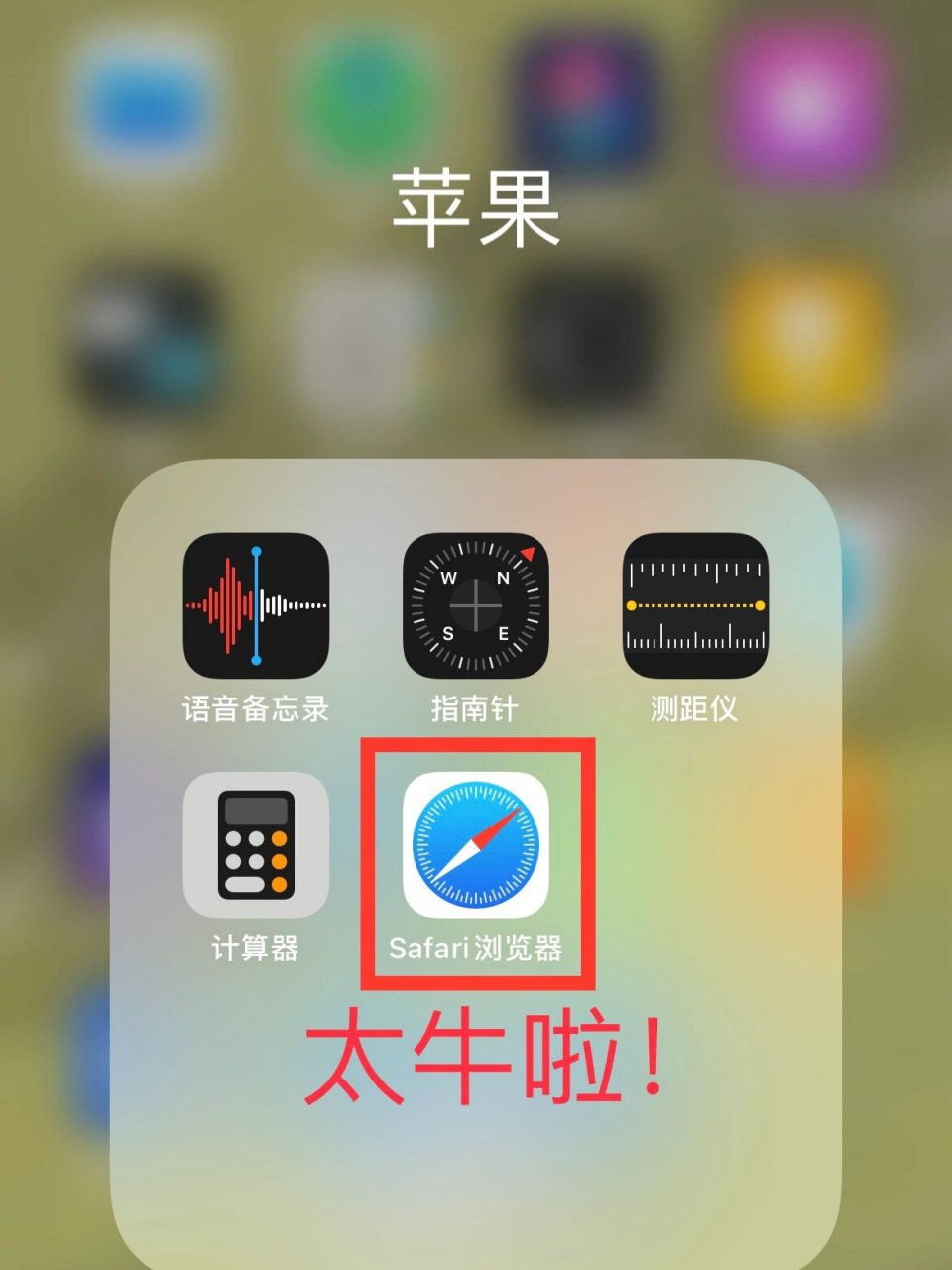952x1270 pixels.
Task: Launch the 计算器 calculator app
Action: 256,844
